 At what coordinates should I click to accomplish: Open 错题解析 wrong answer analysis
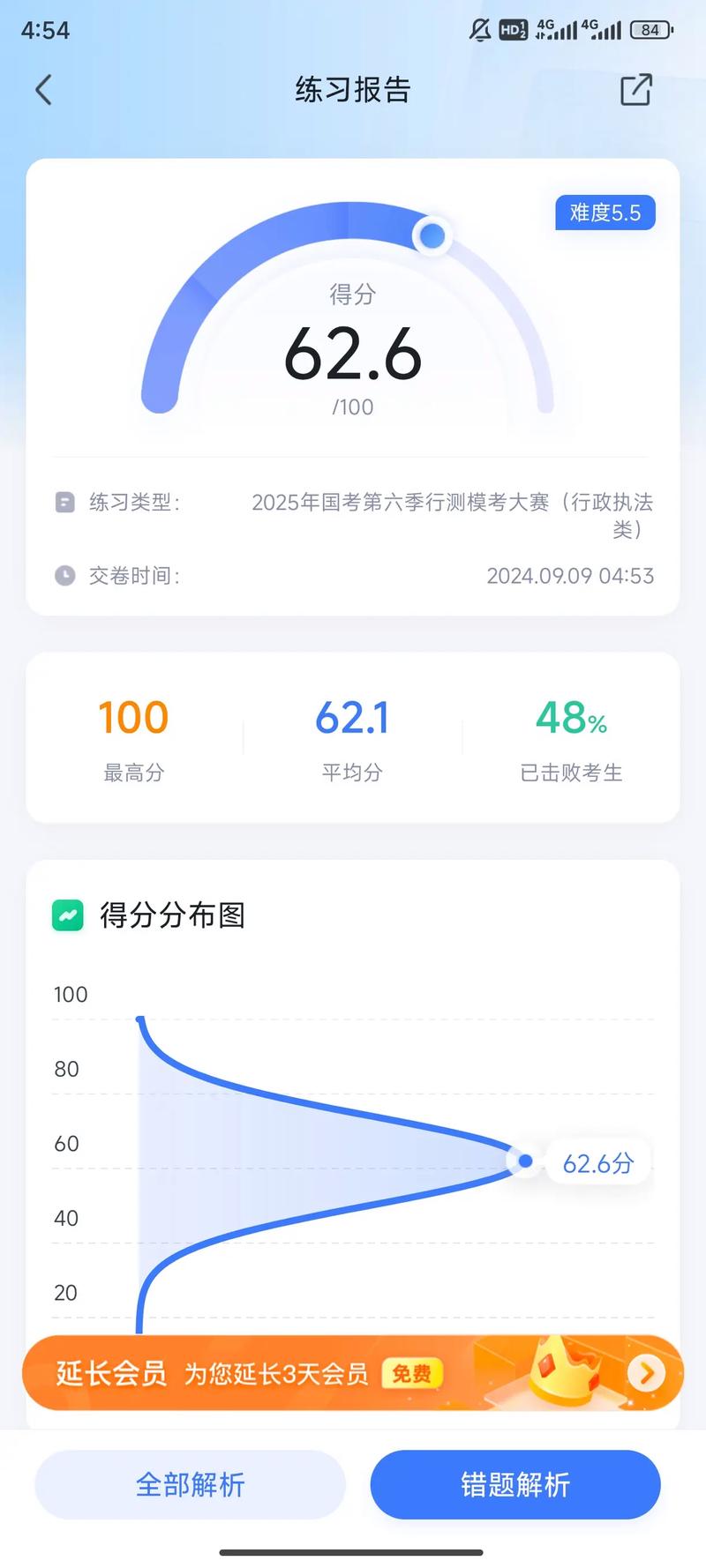(x=514, y=1485)
